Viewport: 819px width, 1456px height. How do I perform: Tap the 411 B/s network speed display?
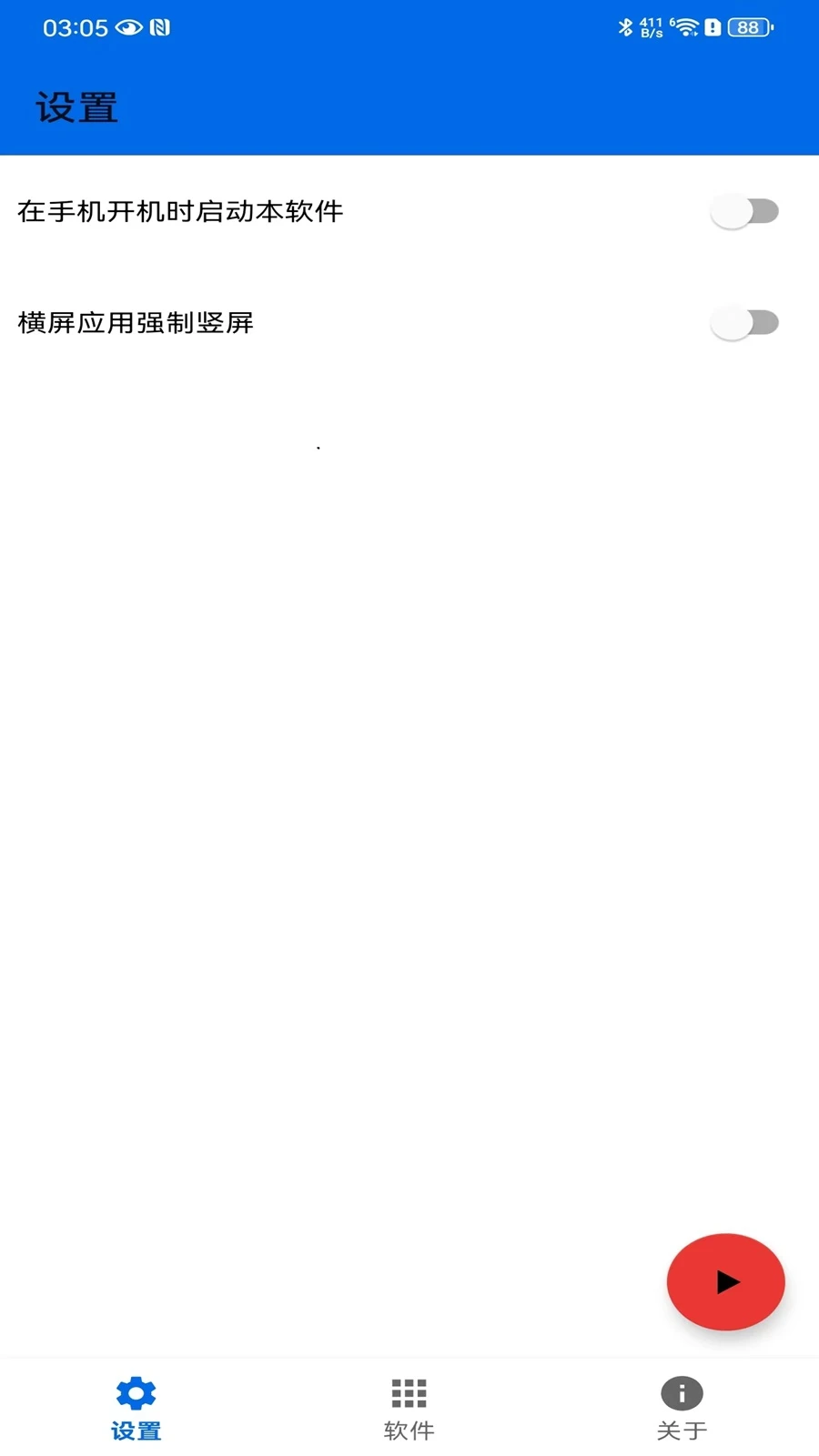(x=650, y=26)
